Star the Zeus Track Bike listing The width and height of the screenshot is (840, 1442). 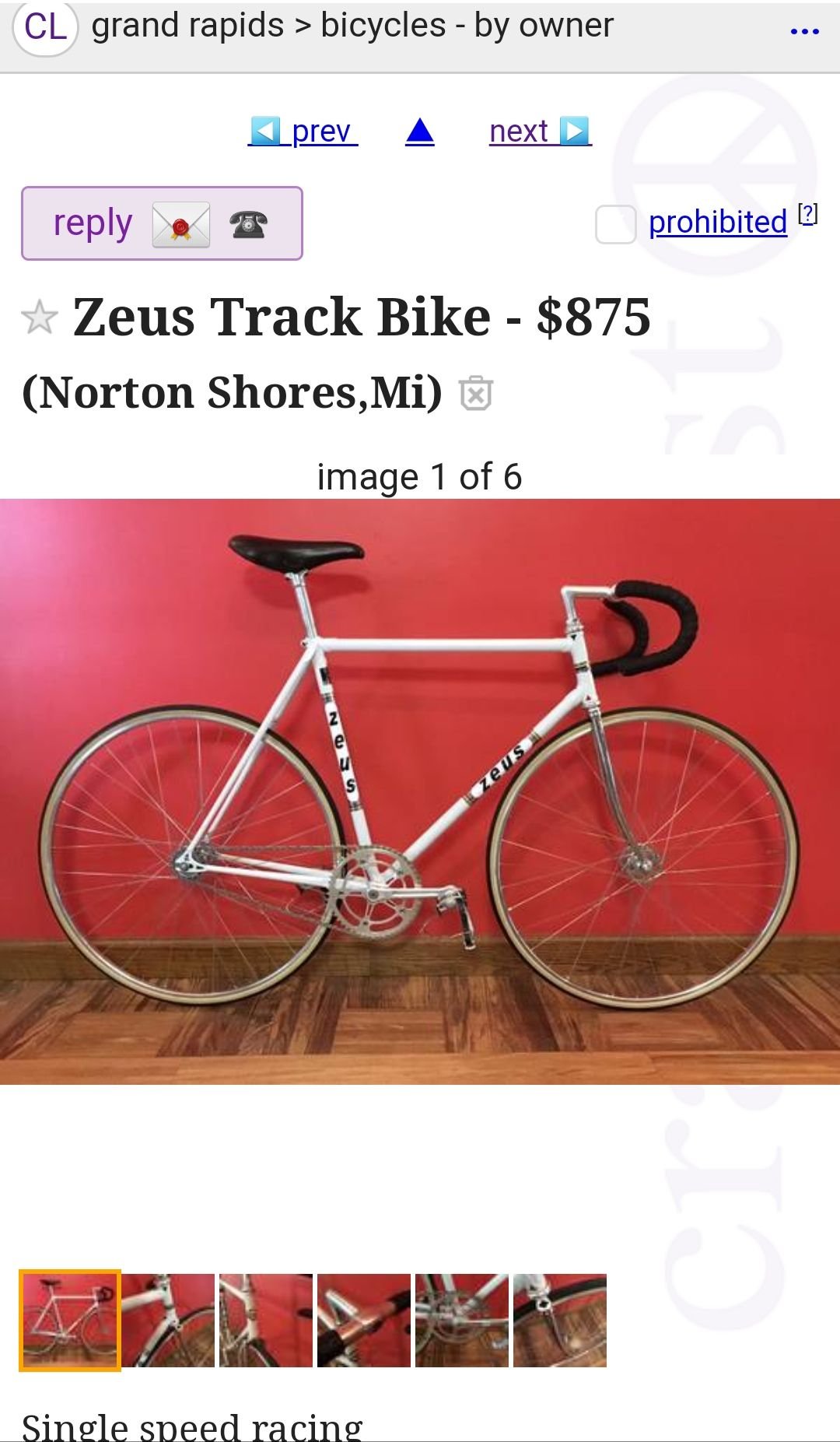point(40,318)
